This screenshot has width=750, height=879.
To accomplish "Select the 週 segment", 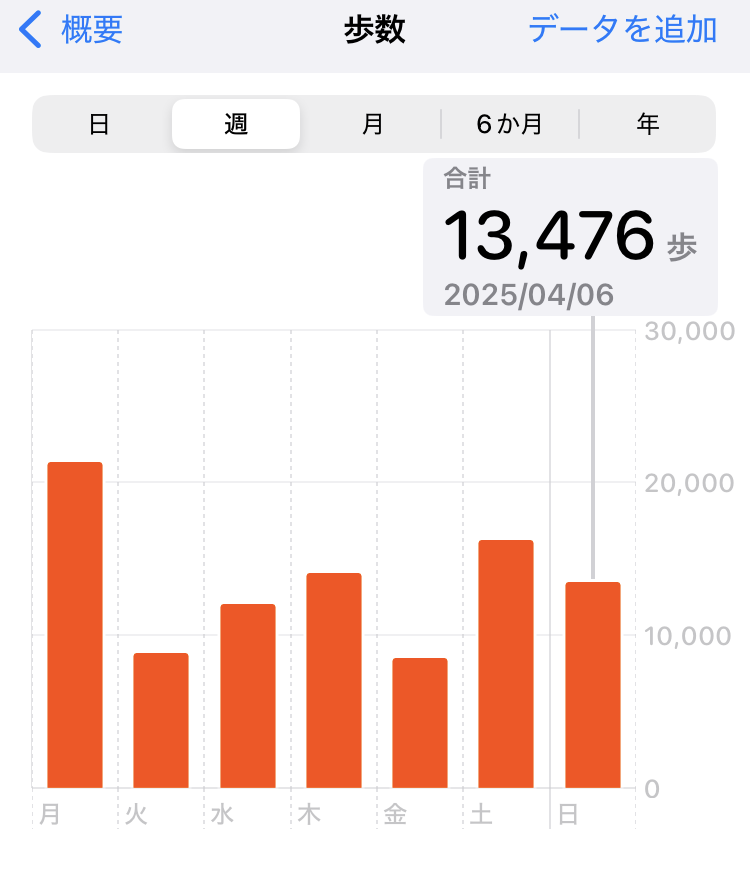I will pyautogui.click(x=236, y=124).
